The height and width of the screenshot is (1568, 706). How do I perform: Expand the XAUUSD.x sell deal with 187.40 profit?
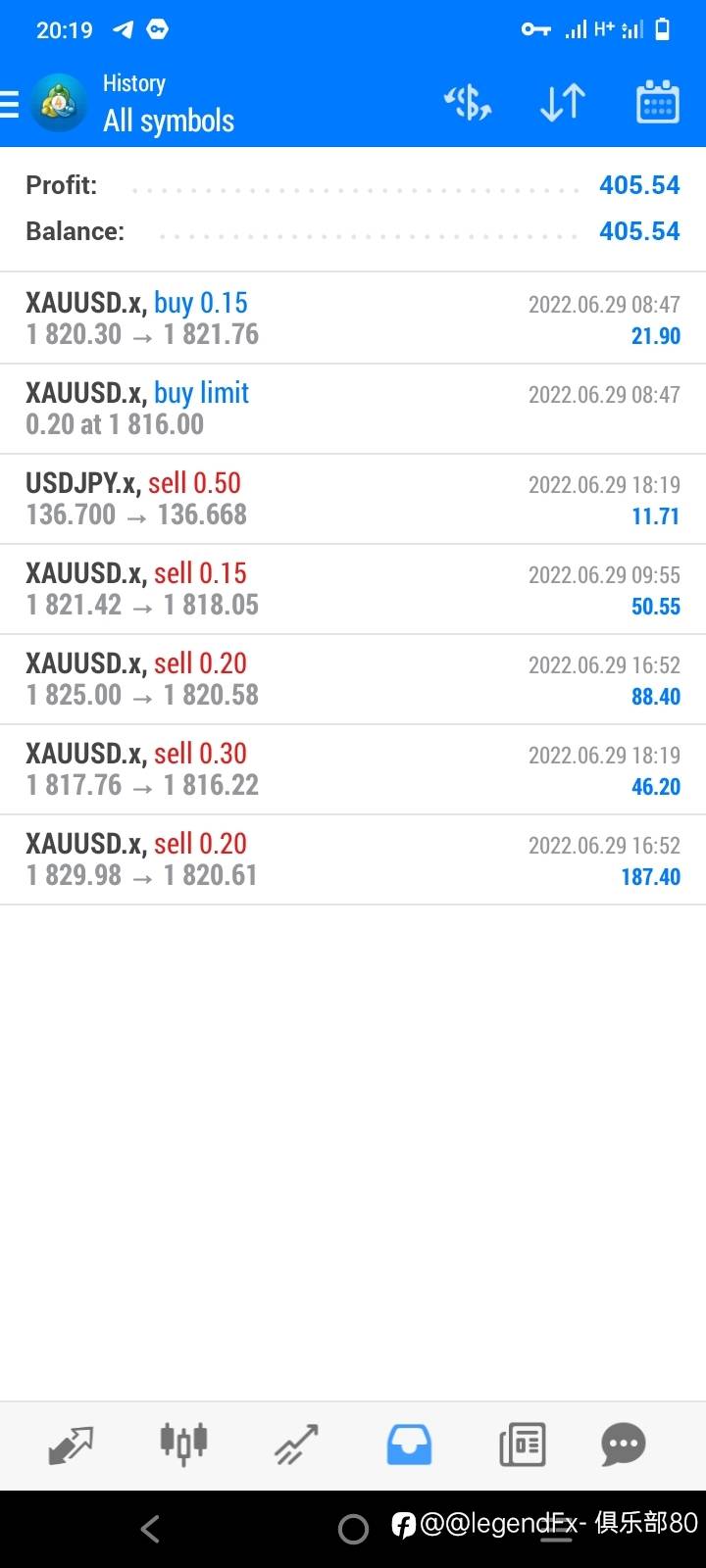pos(353,859)
